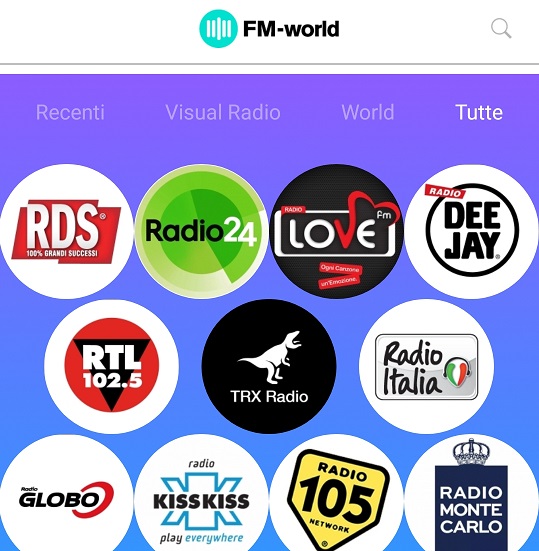
Task: Play RTL 102.5 station
Action: click(111, 366)
